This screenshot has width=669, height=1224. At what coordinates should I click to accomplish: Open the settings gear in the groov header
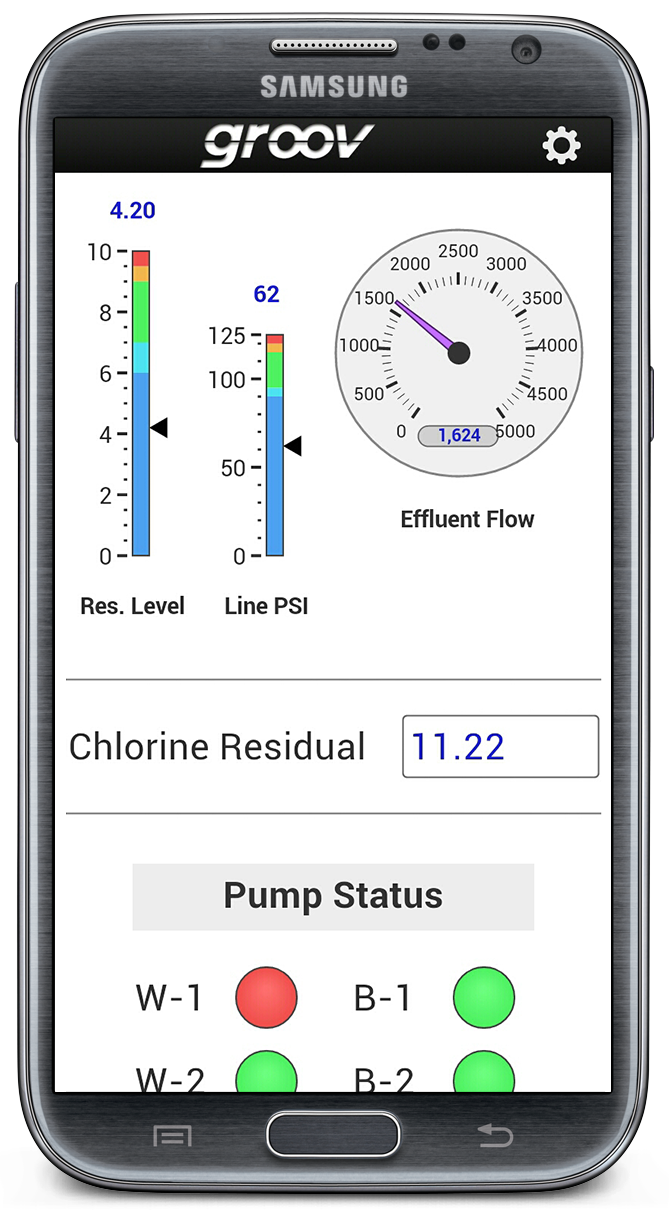click(x=560, y=146)
